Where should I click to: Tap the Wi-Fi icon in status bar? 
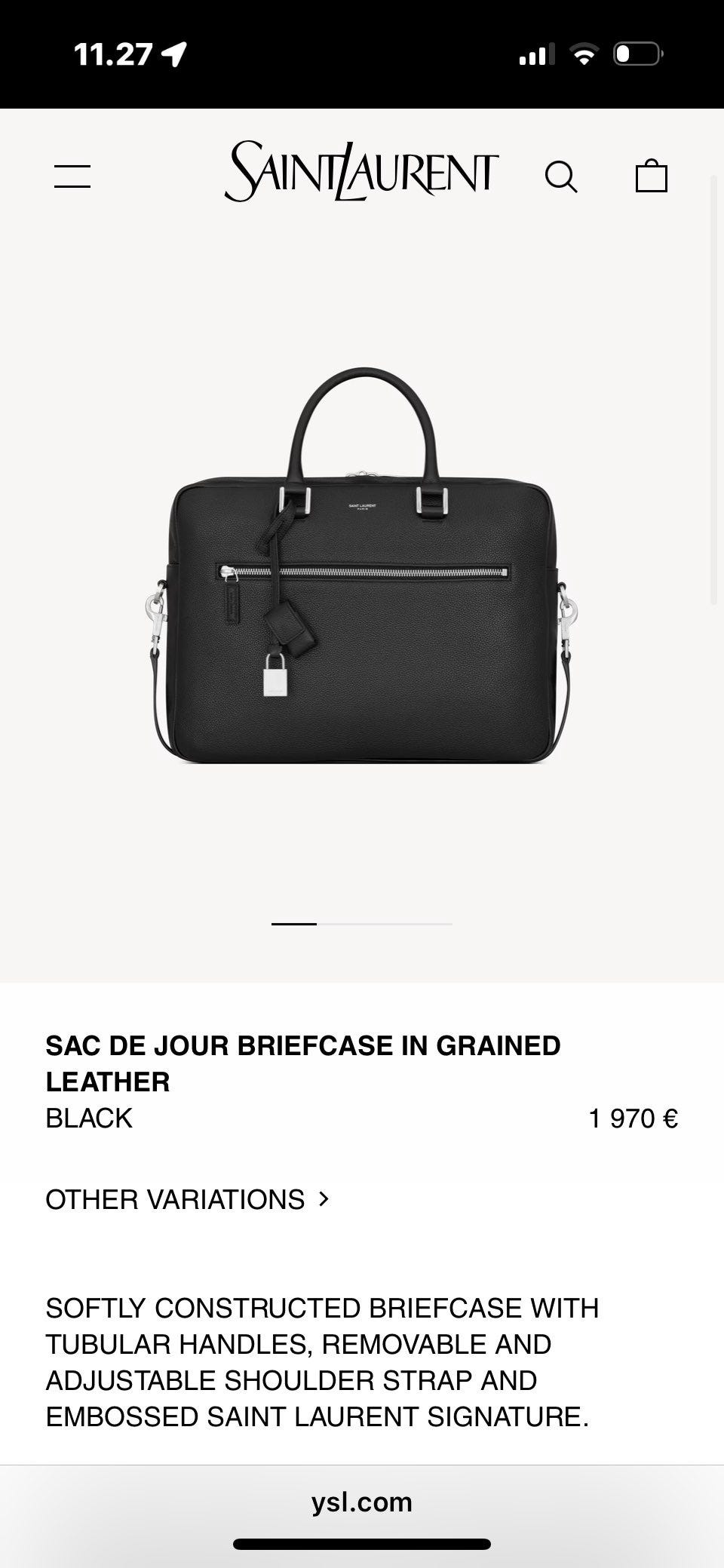[x=583, y=53]
